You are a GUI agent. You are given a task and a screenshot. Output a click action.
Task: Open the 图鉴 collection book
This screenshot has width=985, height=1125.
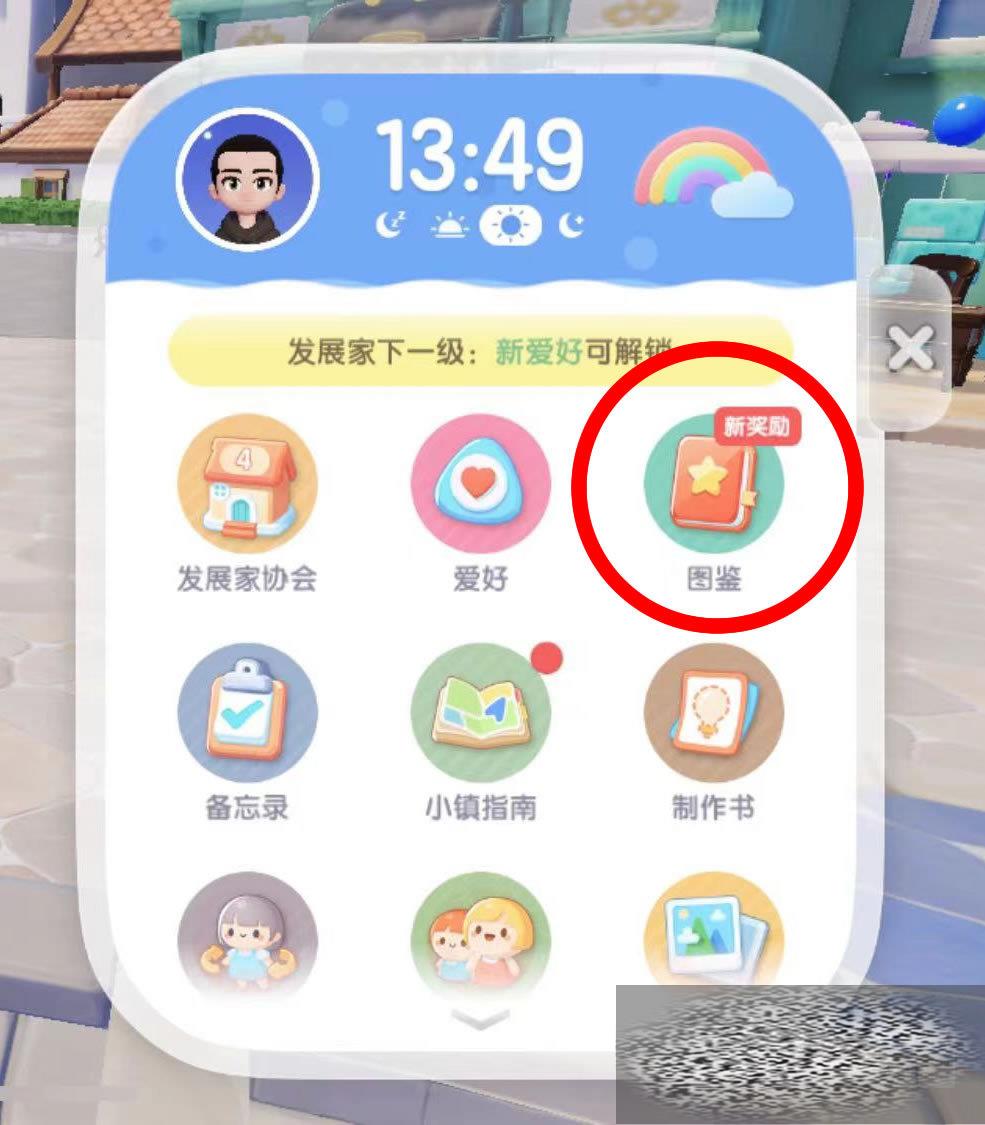pos(713,487)
